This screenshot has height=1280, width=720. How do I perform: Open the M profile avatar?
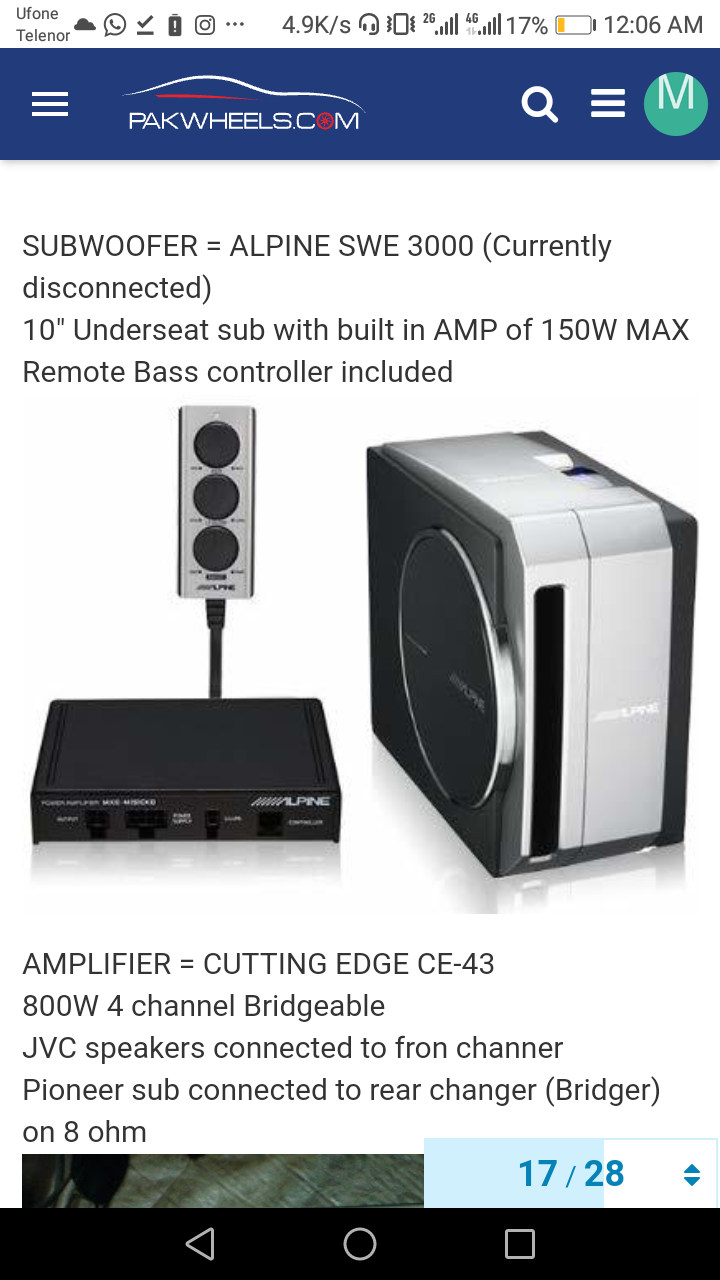pos(676,103)
